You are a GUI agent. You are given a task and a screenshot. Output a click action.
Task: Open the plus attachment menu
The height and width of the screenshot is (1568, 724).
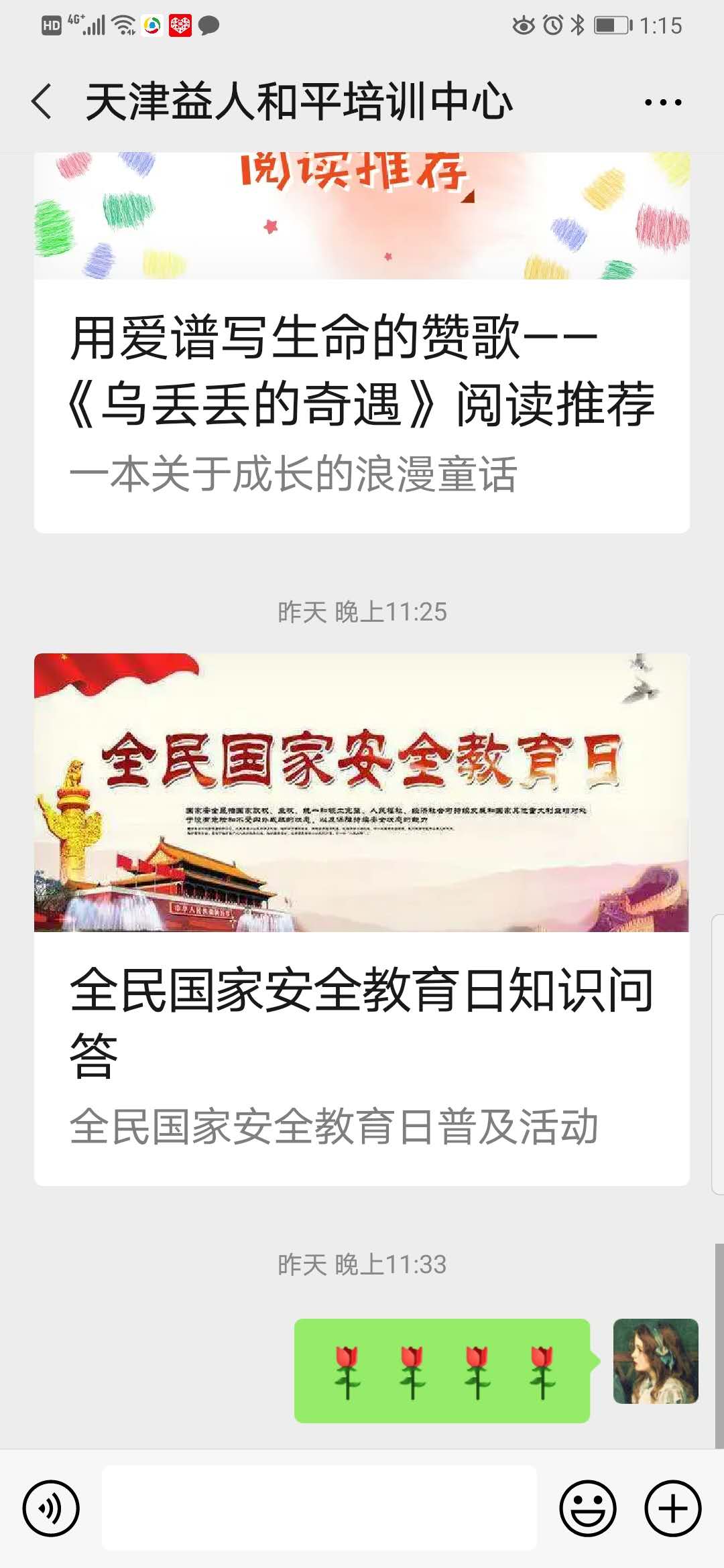[672, 1509]
